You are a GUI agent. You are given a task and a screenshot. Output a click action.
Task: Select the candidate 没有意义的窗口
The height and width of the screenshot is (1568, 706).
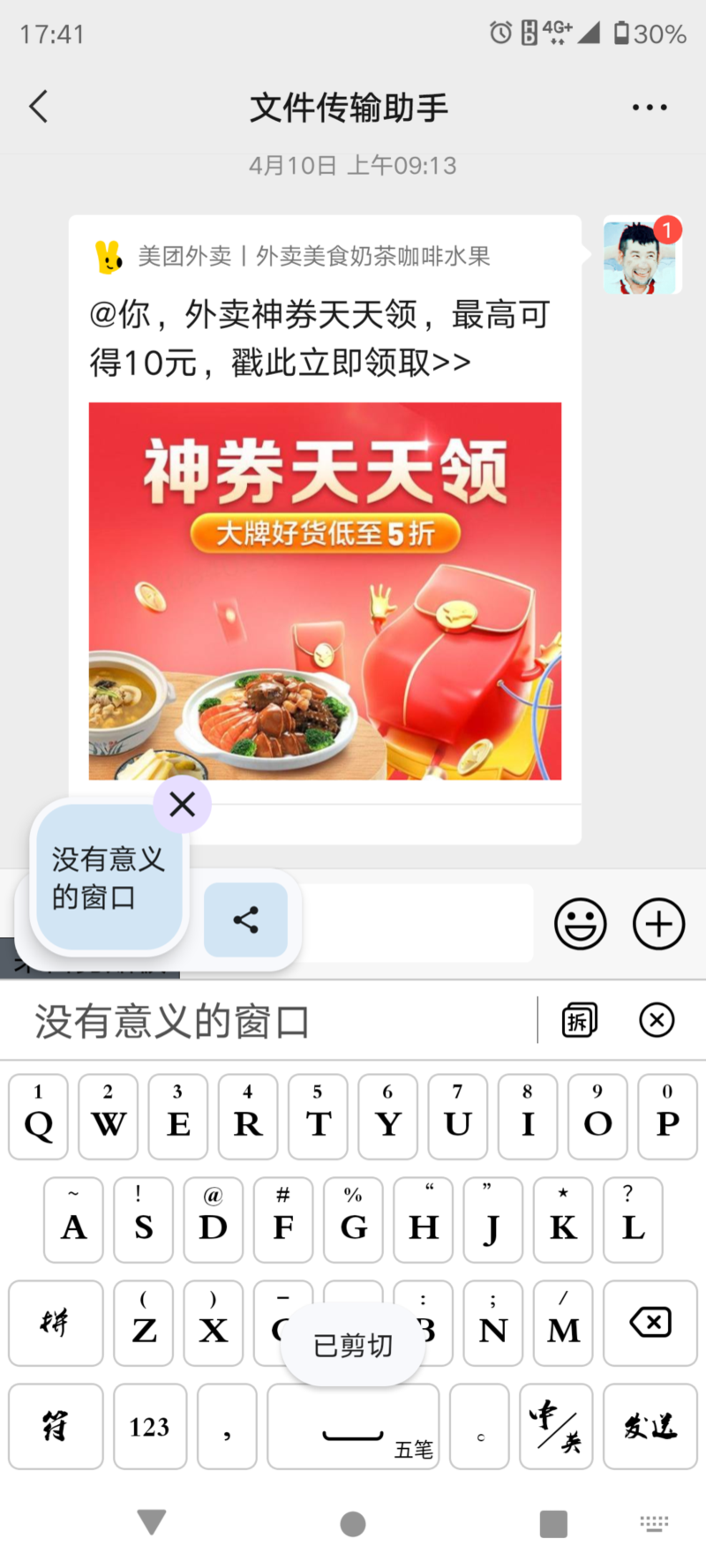pos(172,1022)
